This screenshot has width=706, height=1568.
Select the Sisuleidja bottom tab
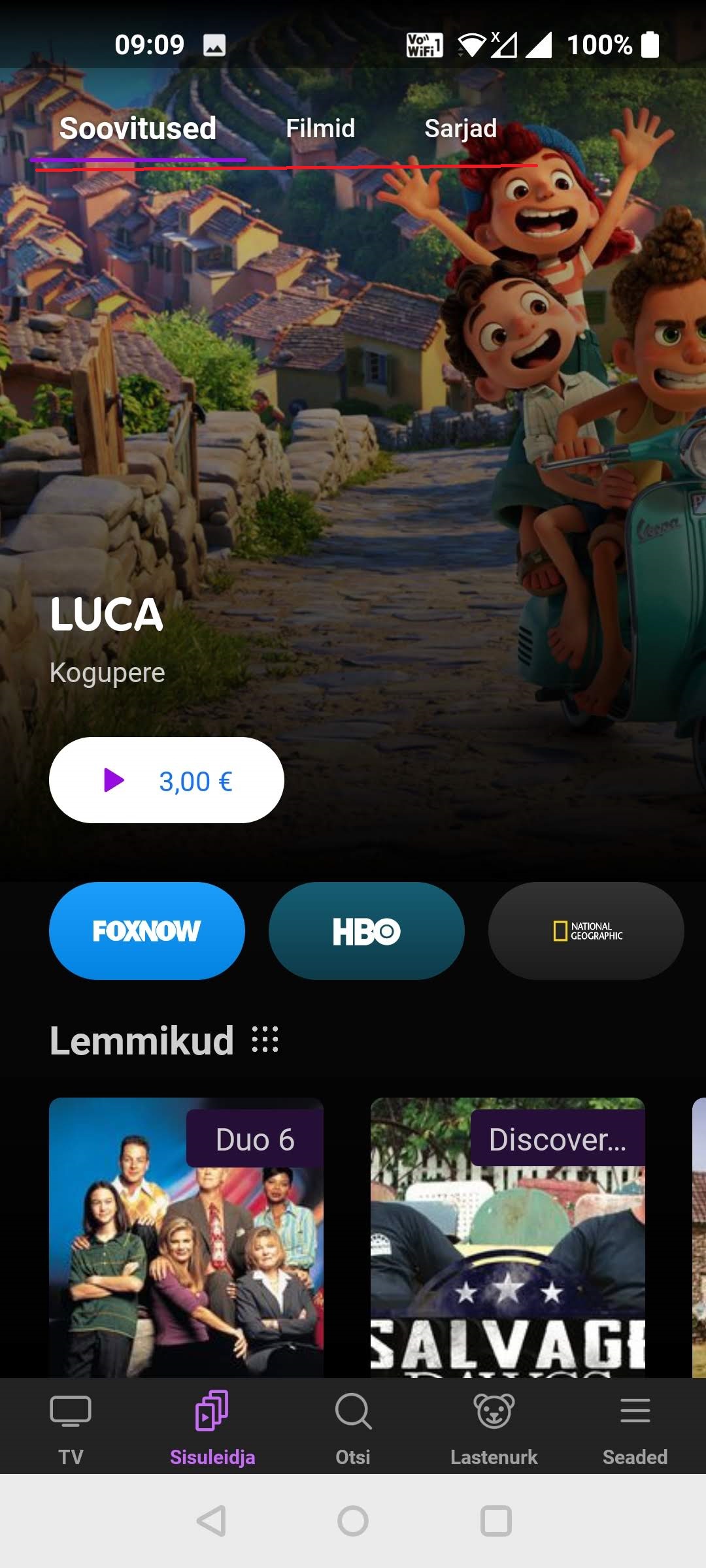[212, 1429]
